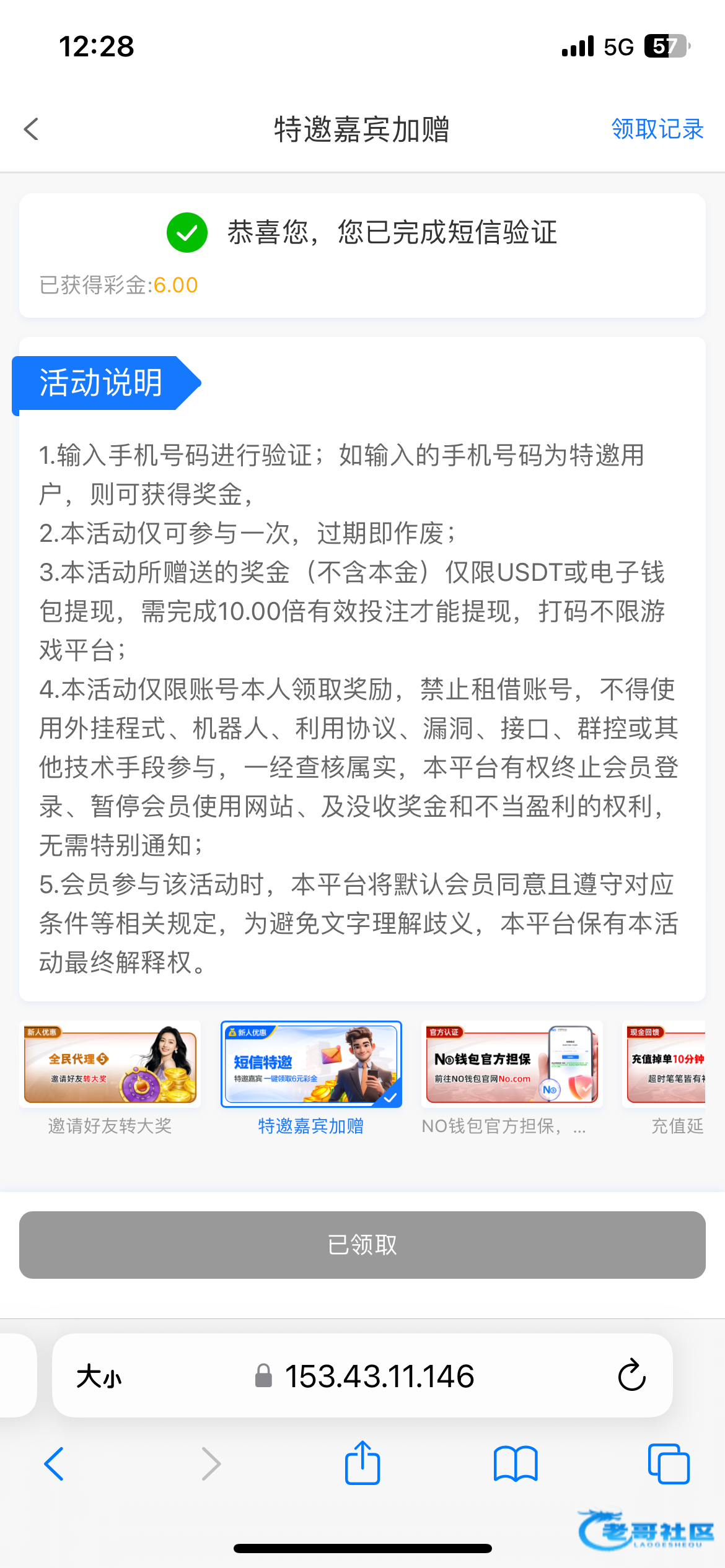Open the 邀请好友转大奖 promotion card
Screen dimensions: 725x1568
click(x=110, y=1079)
